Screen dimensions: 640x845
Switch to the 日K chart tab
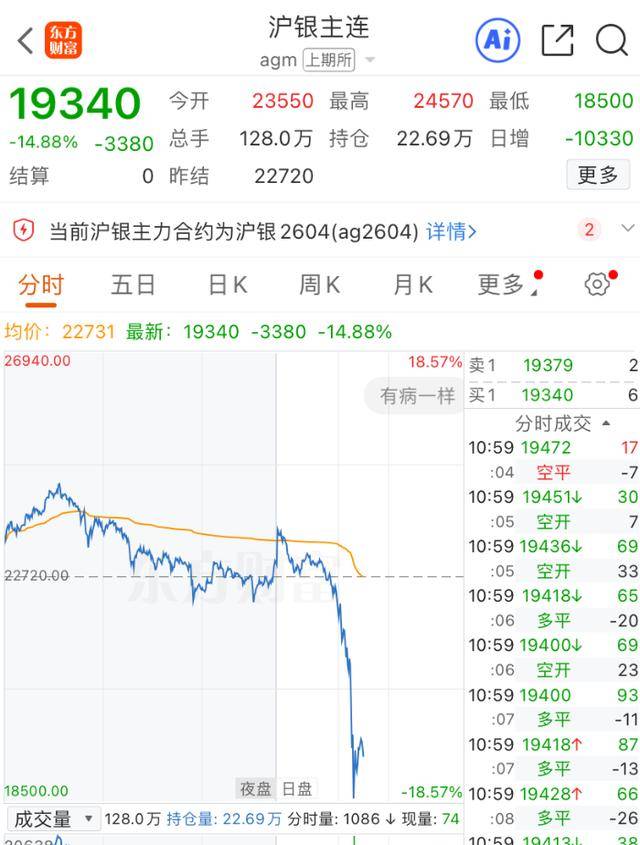[227, 285]
